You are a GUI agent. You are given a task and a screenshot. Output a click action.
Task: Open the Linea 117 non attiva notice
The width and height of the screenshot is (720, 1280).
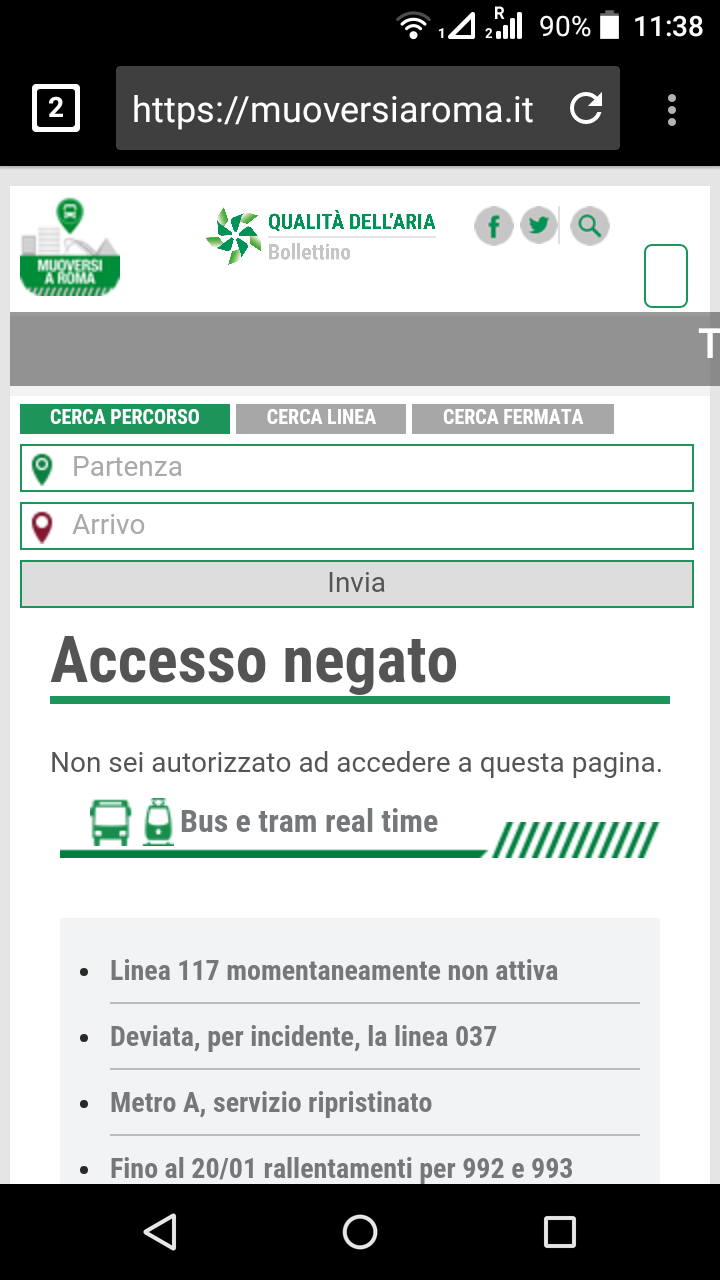(334, 970)
